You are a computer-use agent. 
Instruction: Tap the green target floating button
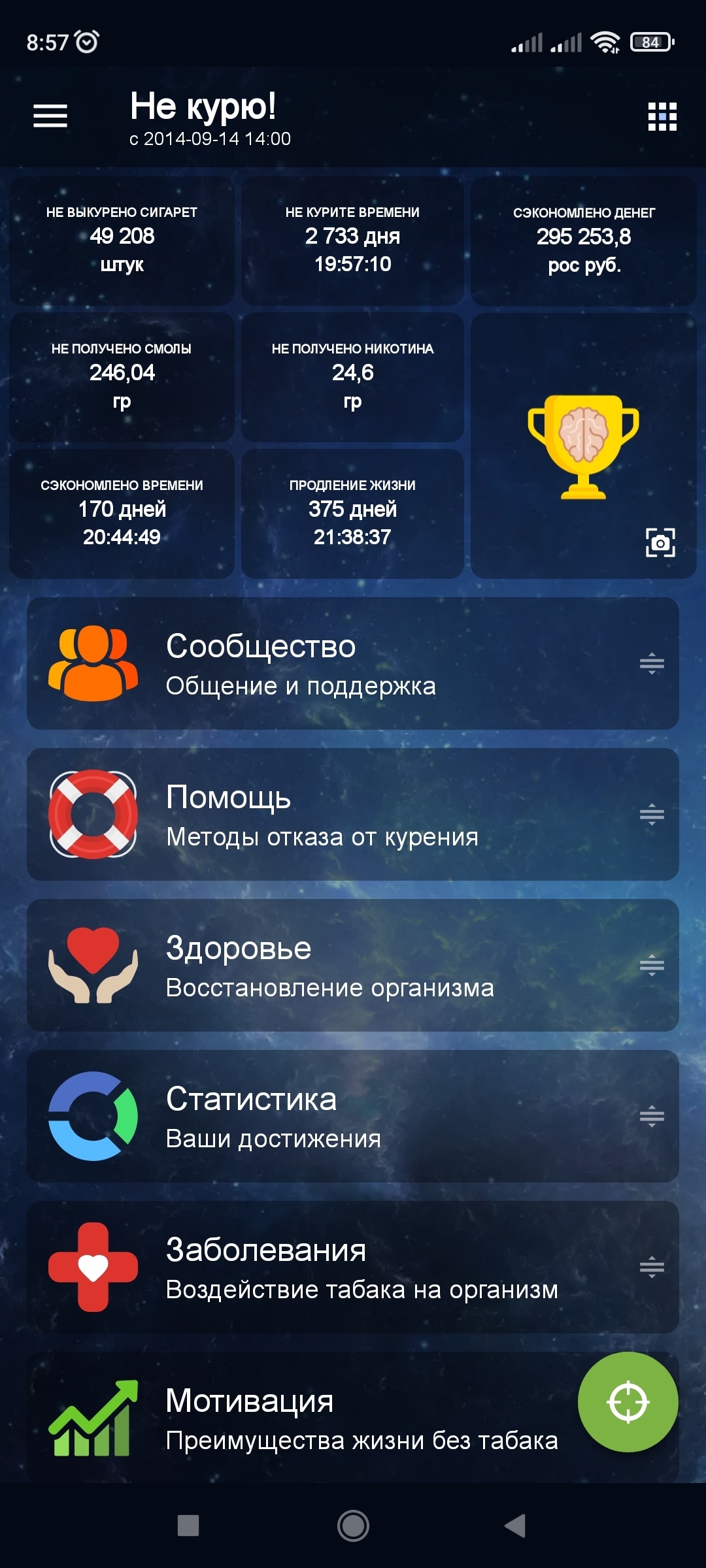628,1402
